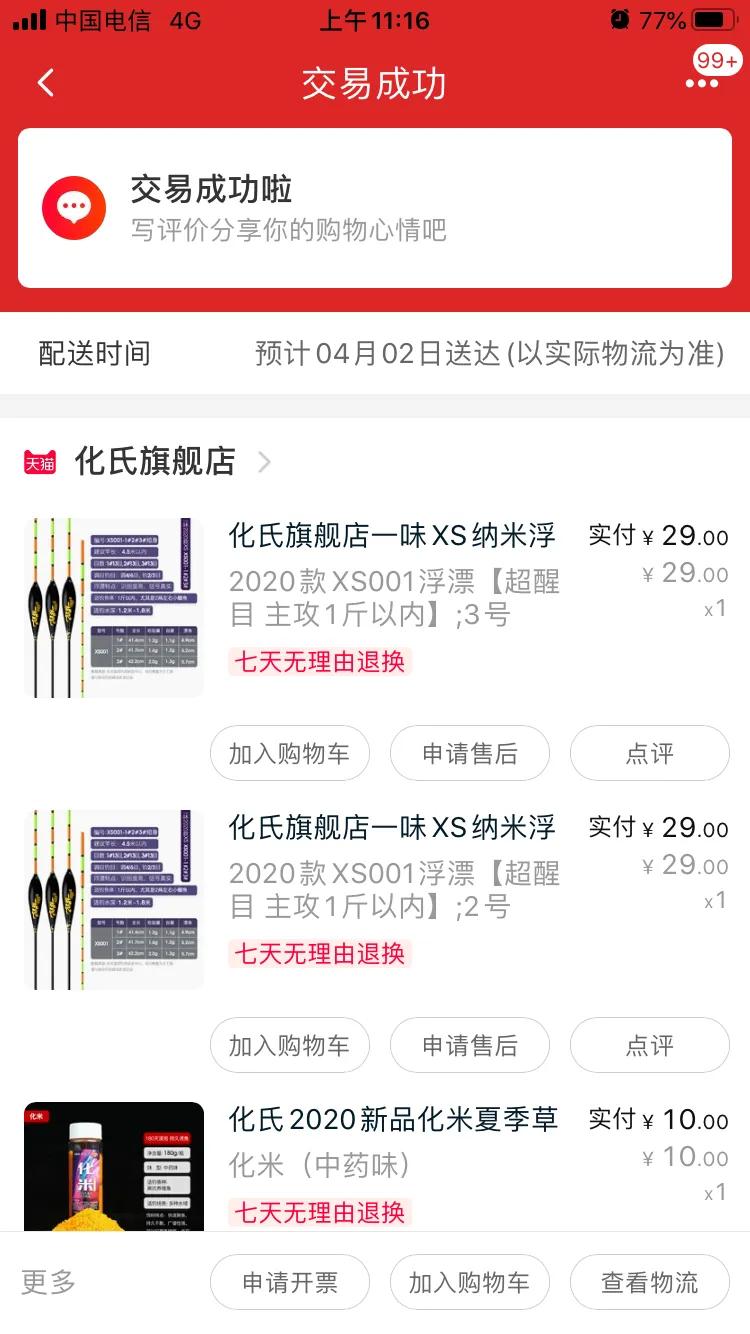Click 七天无理由退换 on the first item
Viewport: 750px width, 1334px height.
point(317,662)
